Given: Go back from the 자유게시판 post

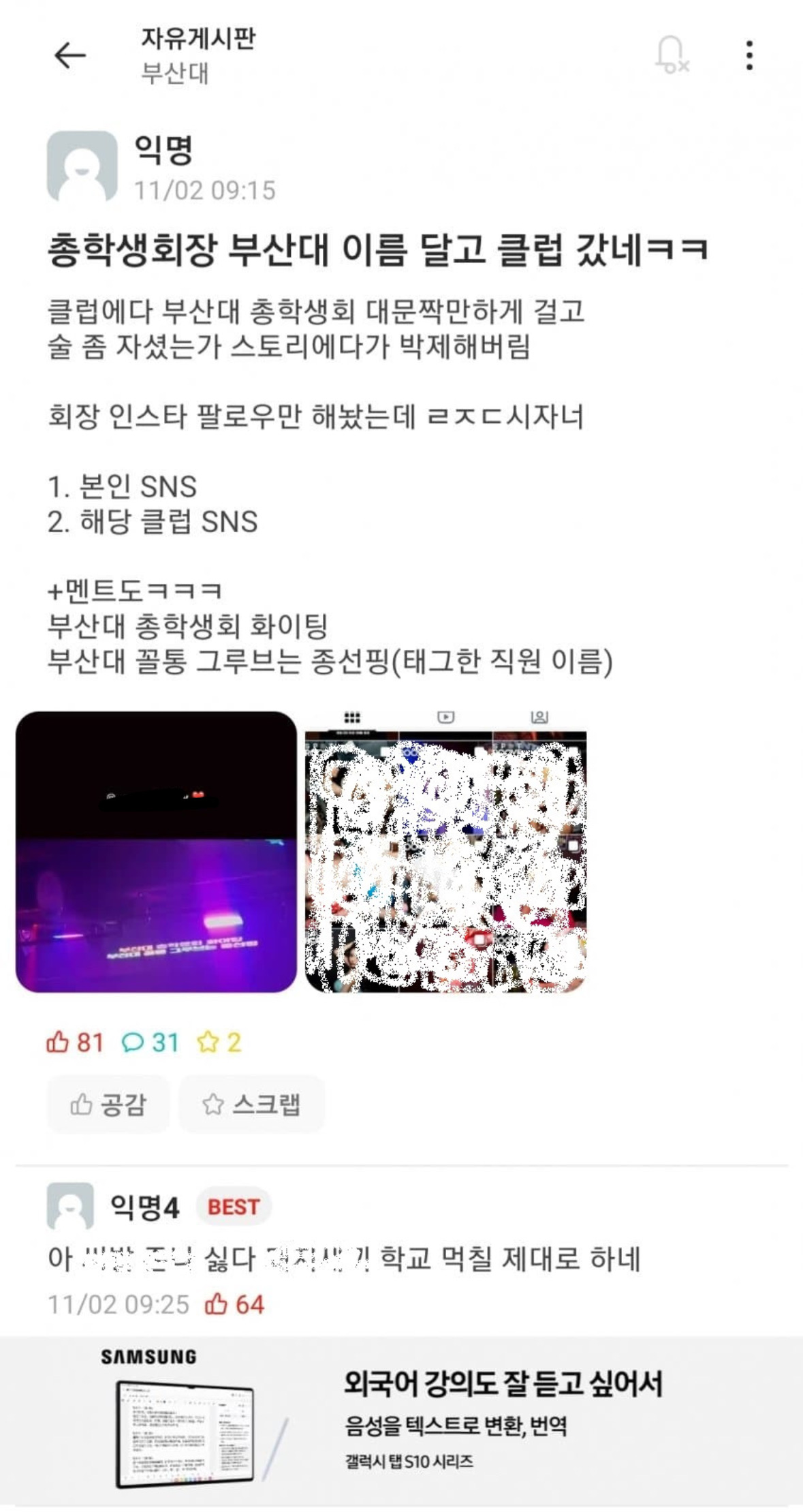Looking at the screenshot, I should click(69, 55).
